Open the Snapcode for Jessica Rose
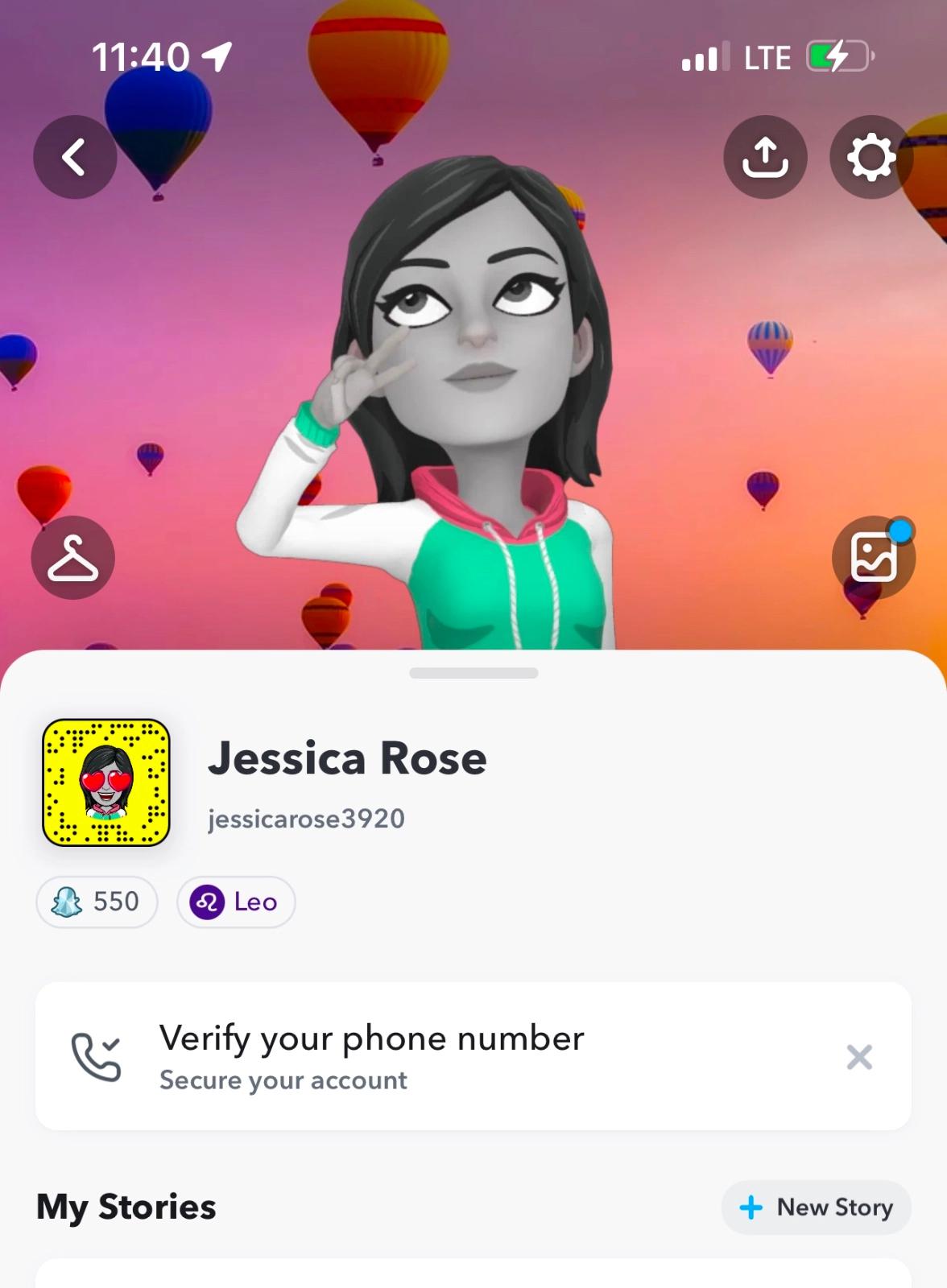The height and width of the screenshot is (1288, 947). pos(106,782)
